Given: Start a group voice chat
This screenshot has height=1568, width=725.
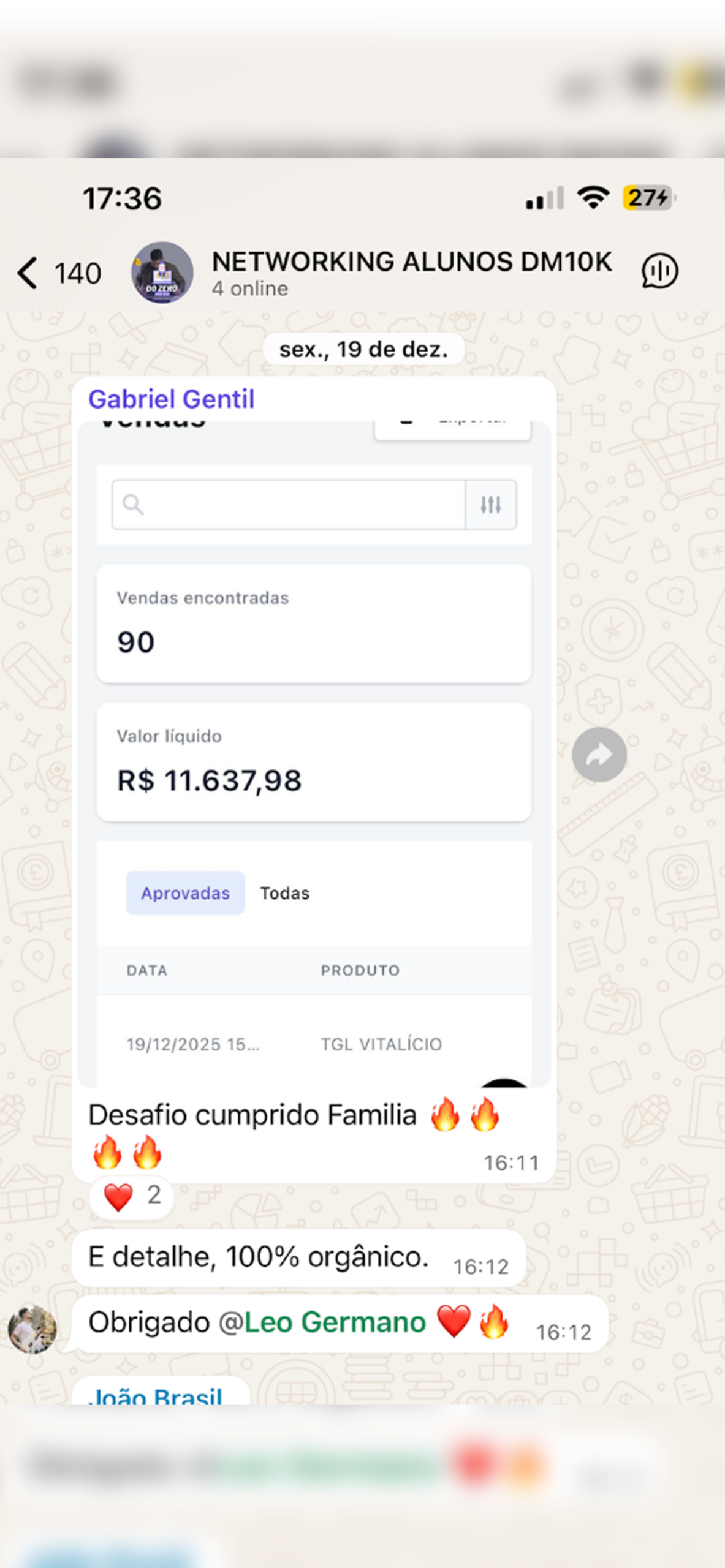Looking at the screenshot, I should [x=659, y=271].
